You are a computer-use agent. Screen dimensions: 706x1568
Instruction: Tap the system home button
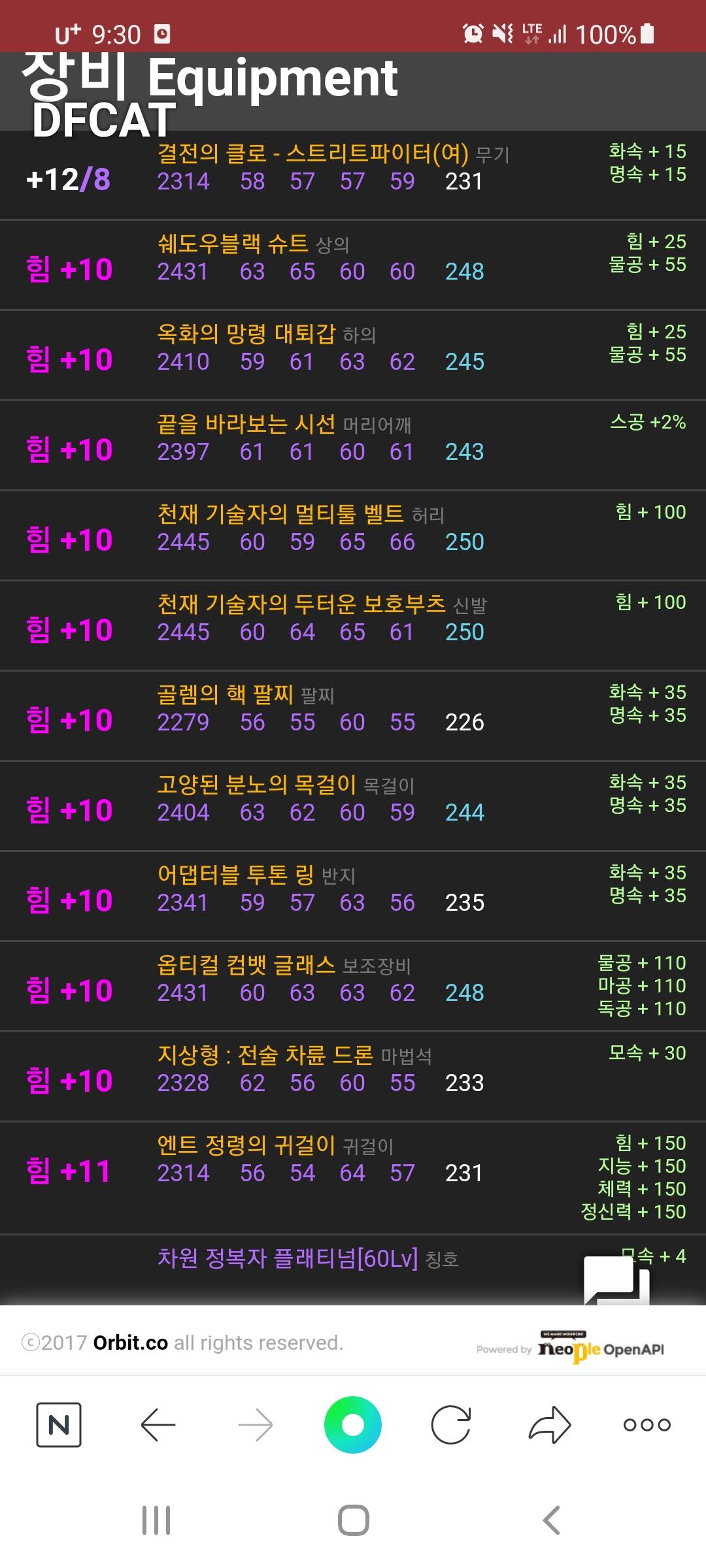pos(353,1520)
